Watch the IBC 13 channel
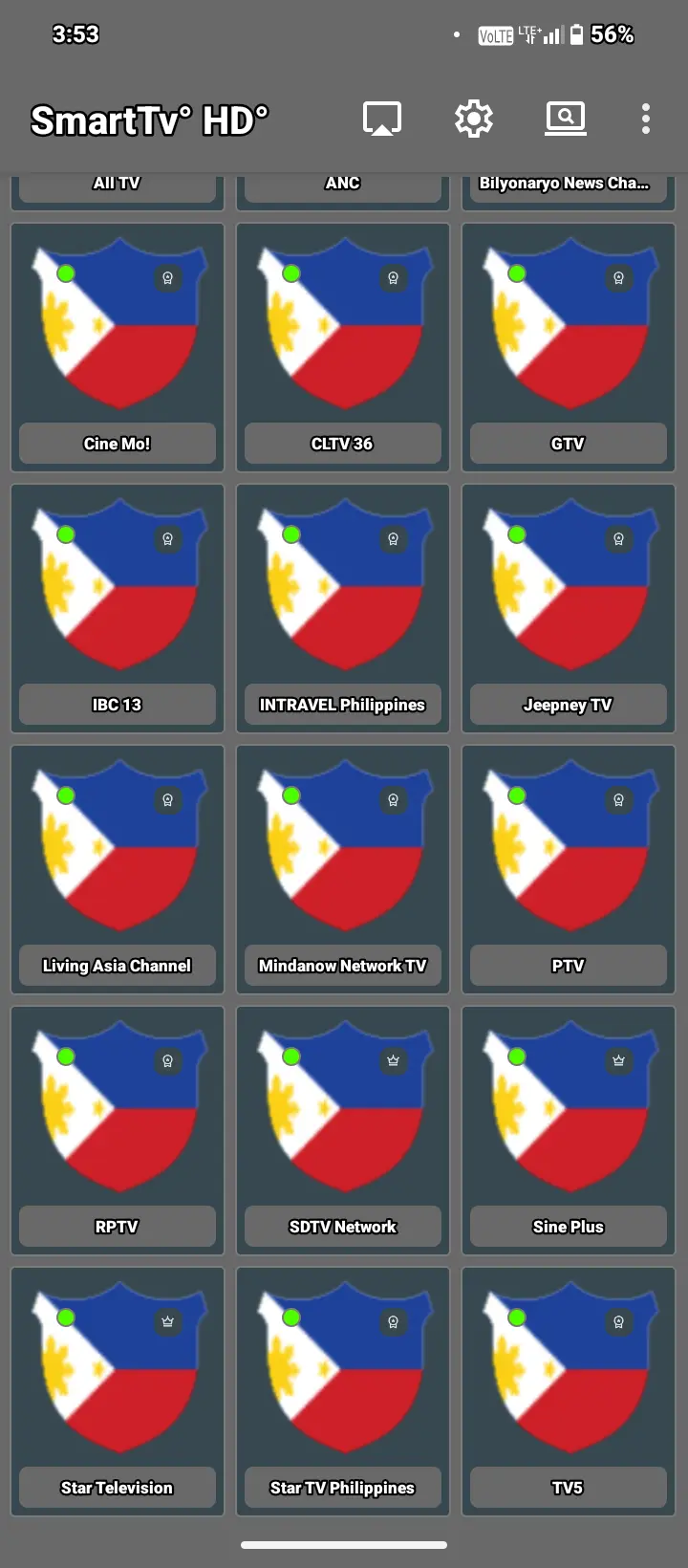The image size is (688, 1568). pos(118,608)
